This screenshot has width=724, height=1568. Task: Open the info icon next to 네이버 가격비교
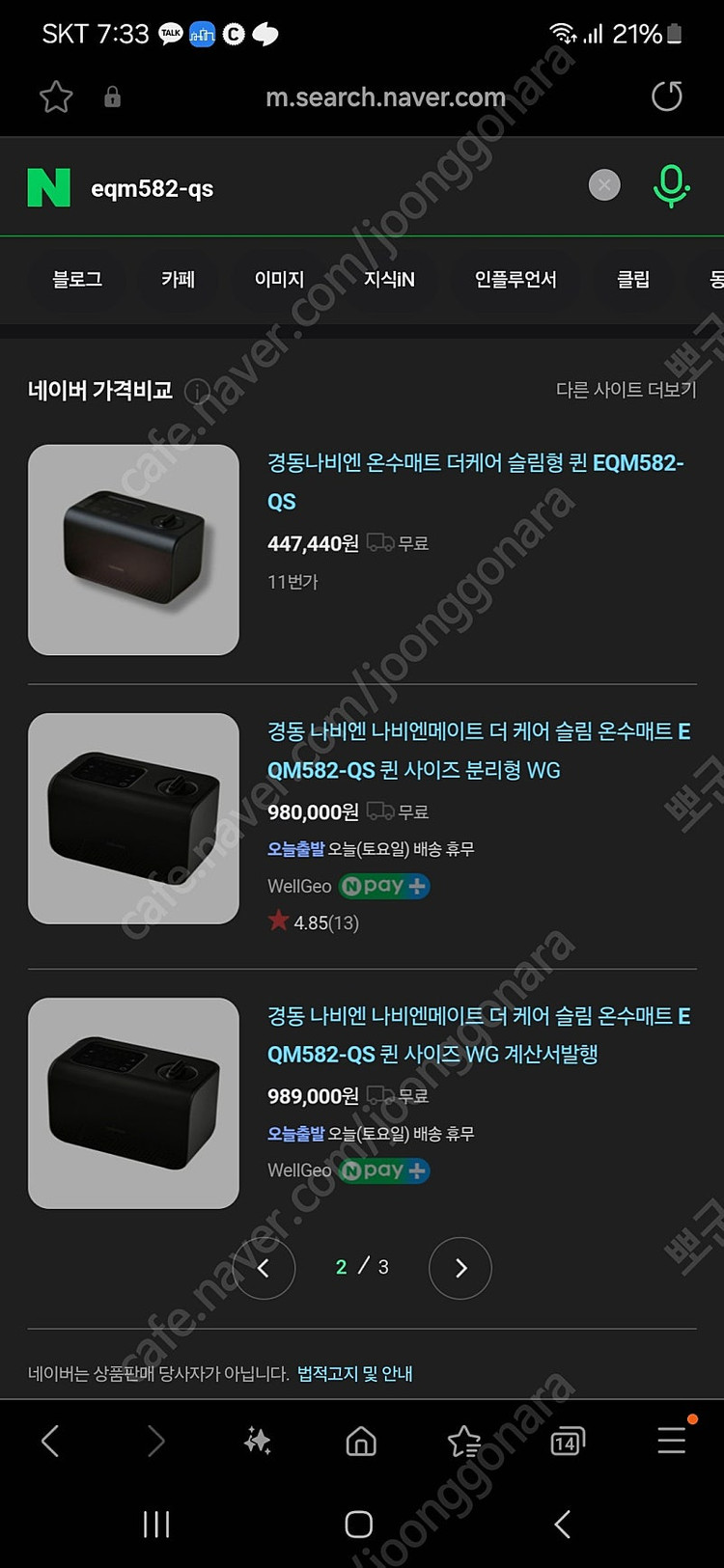[x=197, y=392]
